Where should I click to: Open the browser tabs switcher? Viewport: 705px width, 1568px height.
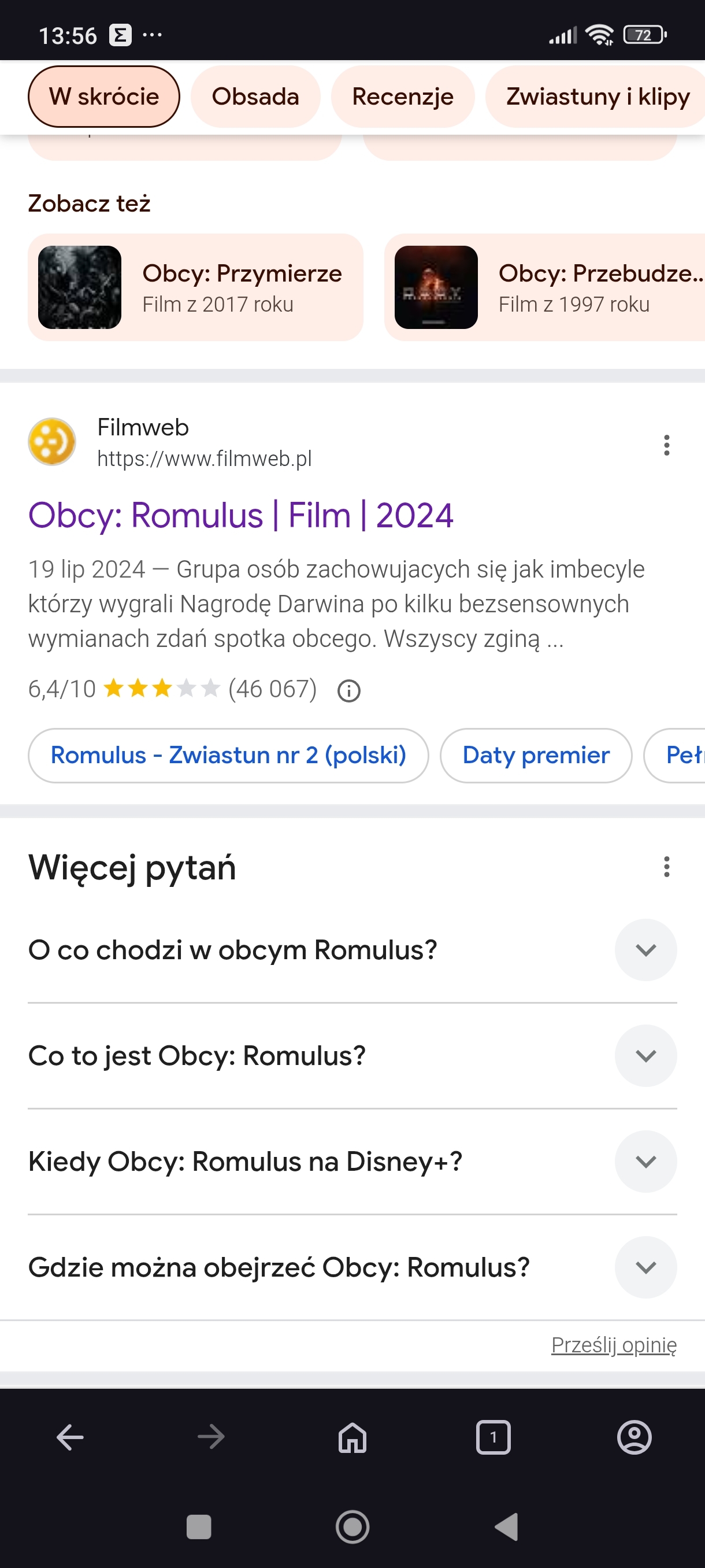pos(493,1438)
